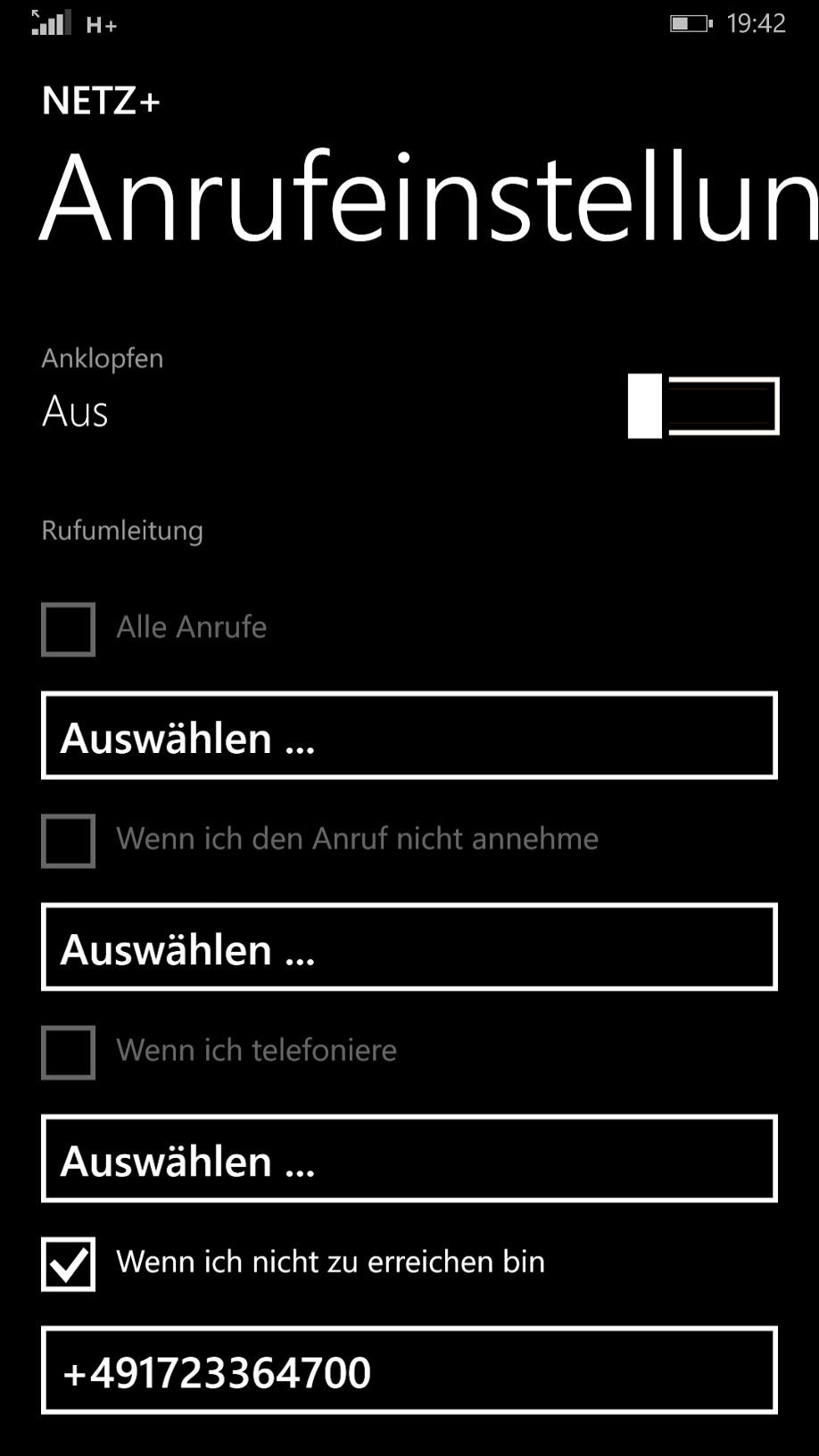Tick the Wenn ich telefoniere checkbox

click(68, 1052)
